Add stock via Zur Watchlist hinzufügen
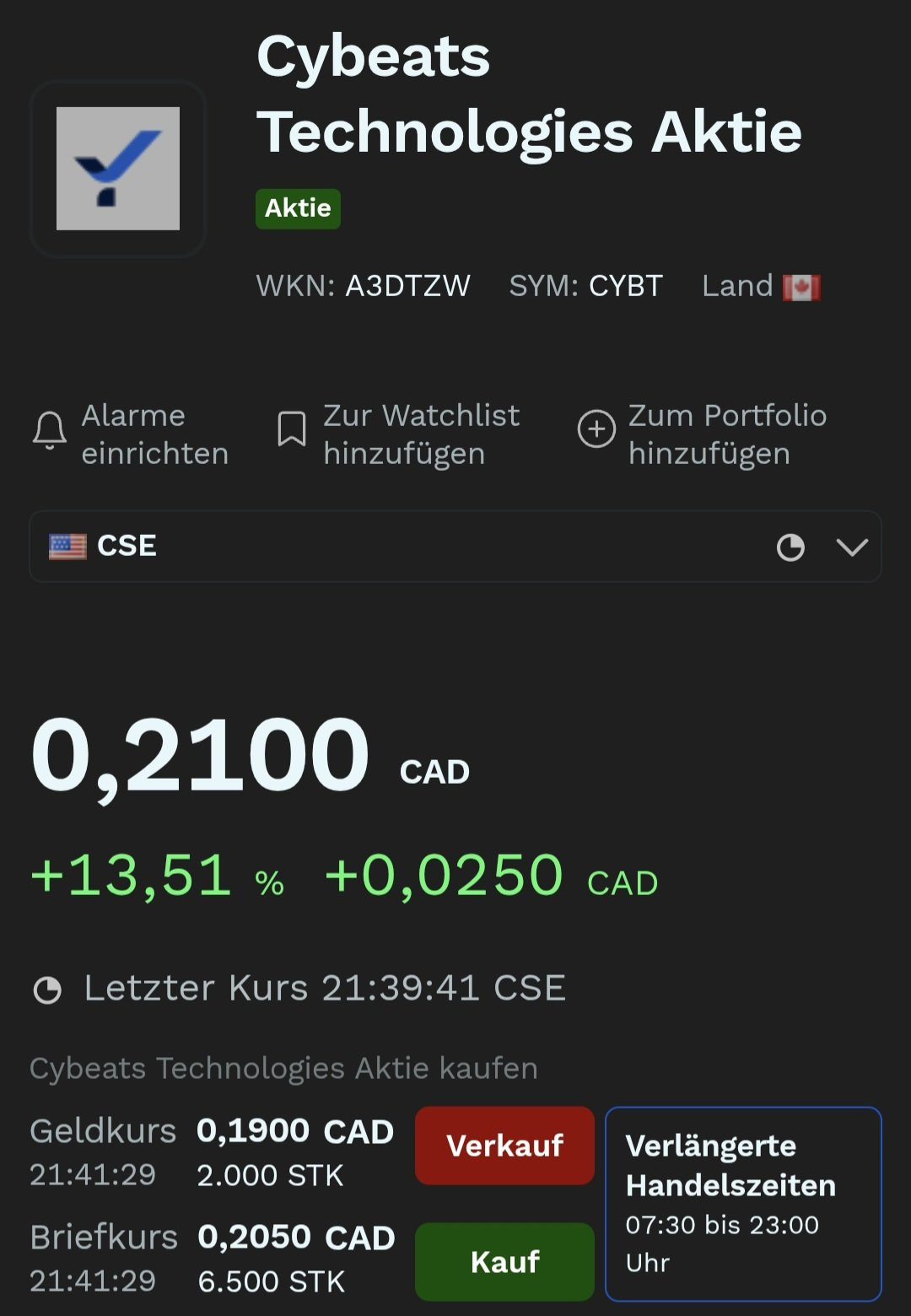 pyautogui.click(x=398, y=434)
